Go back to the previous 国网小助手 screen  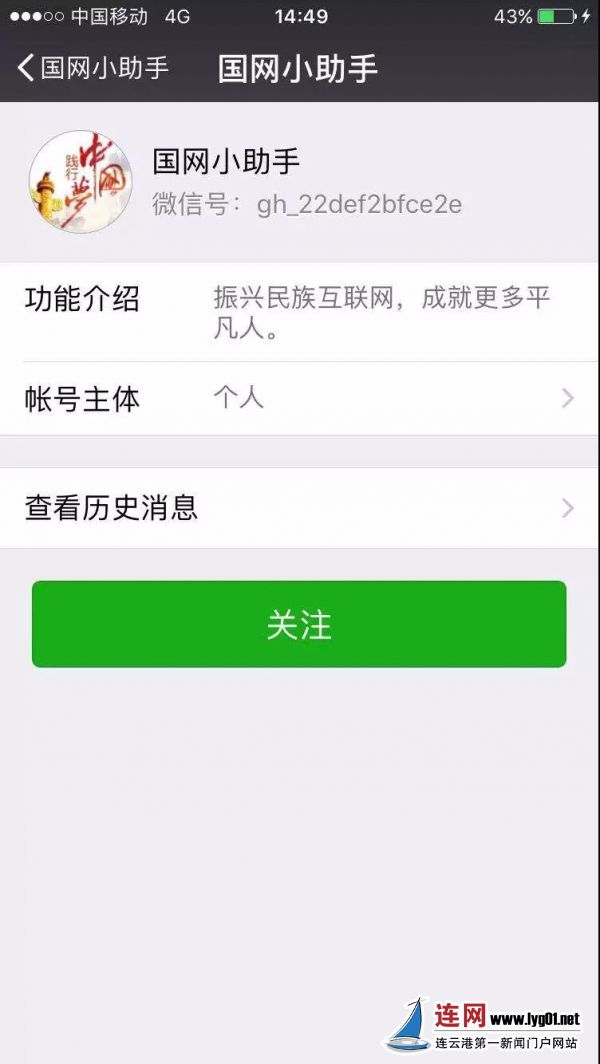[93, 69]
